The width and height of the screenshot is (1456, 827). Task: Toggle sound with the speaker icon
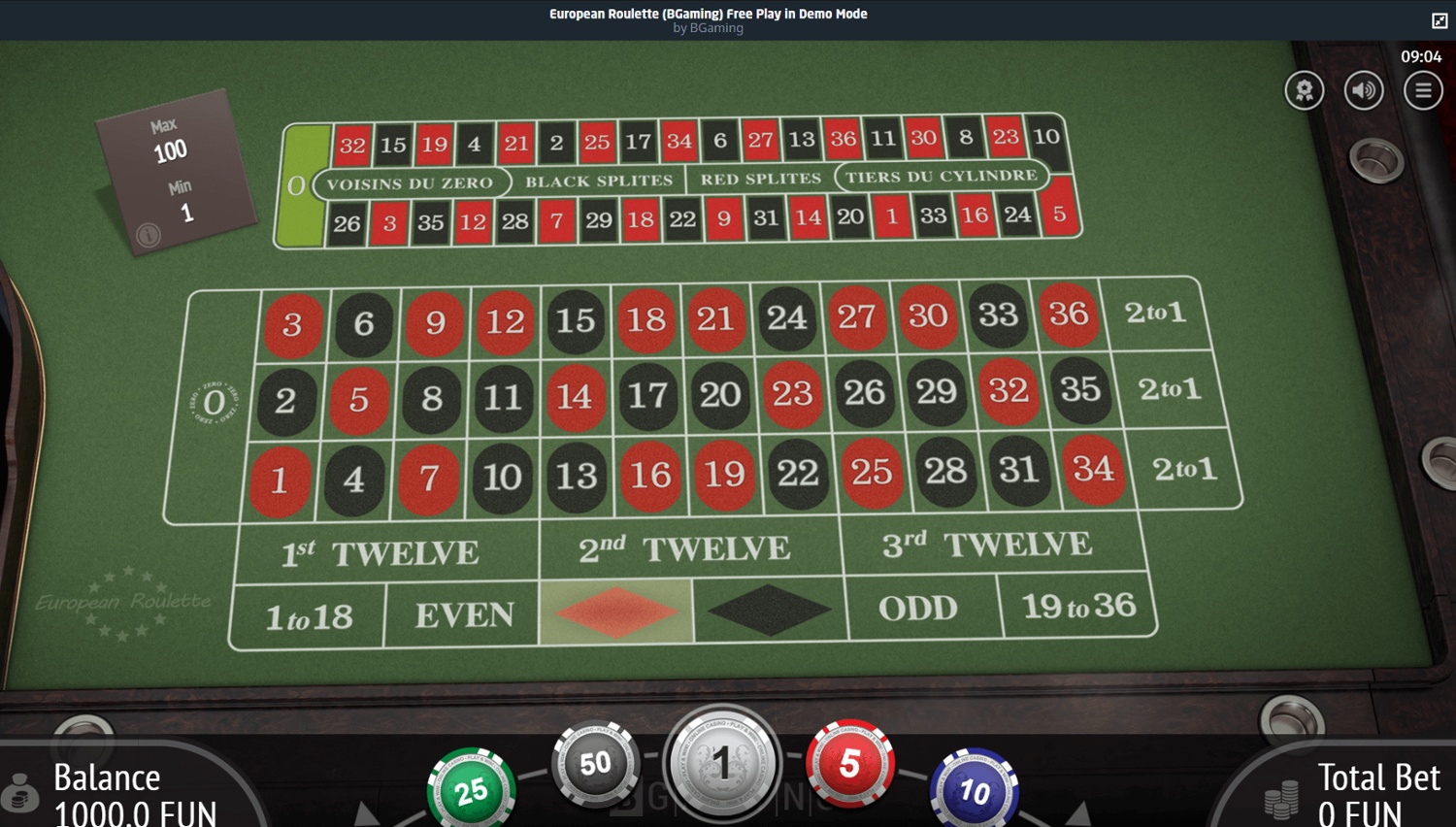[1364, 90]
